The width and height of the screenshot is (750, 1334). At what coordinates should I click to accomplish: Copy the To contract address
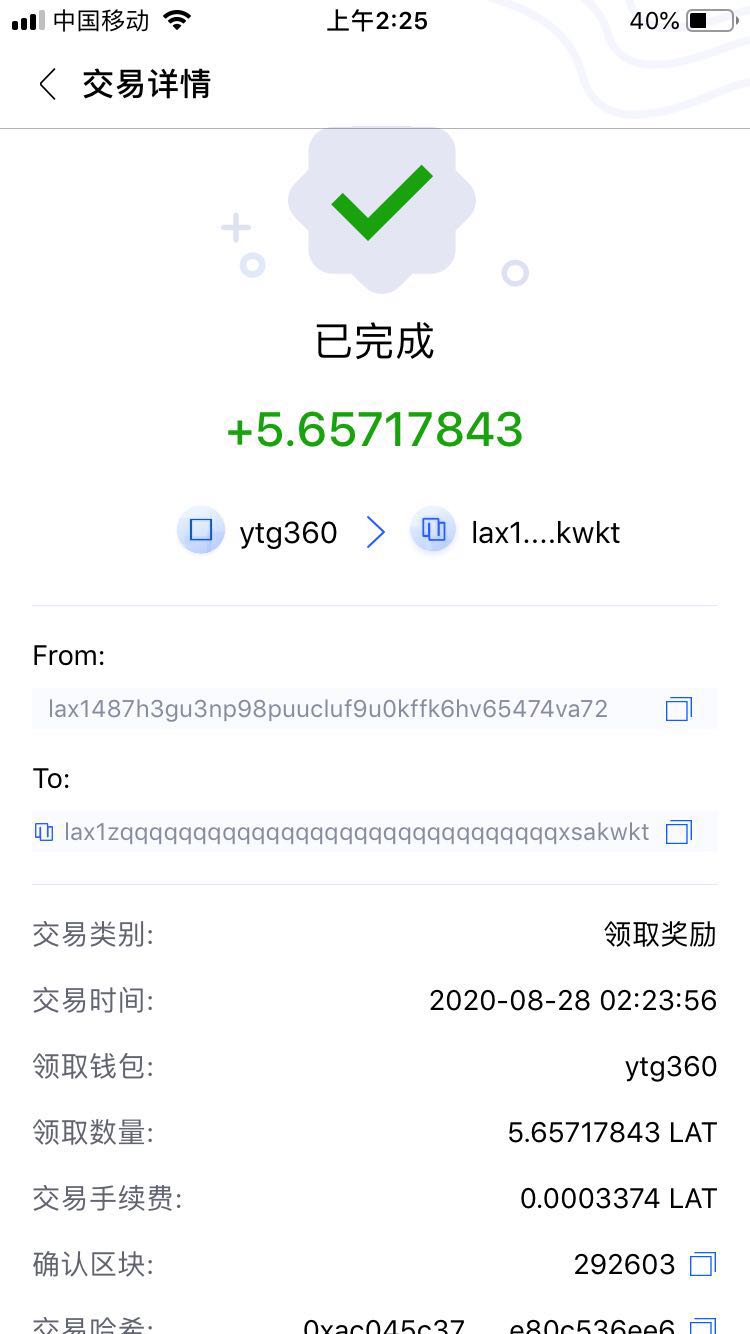coord(679,832)
